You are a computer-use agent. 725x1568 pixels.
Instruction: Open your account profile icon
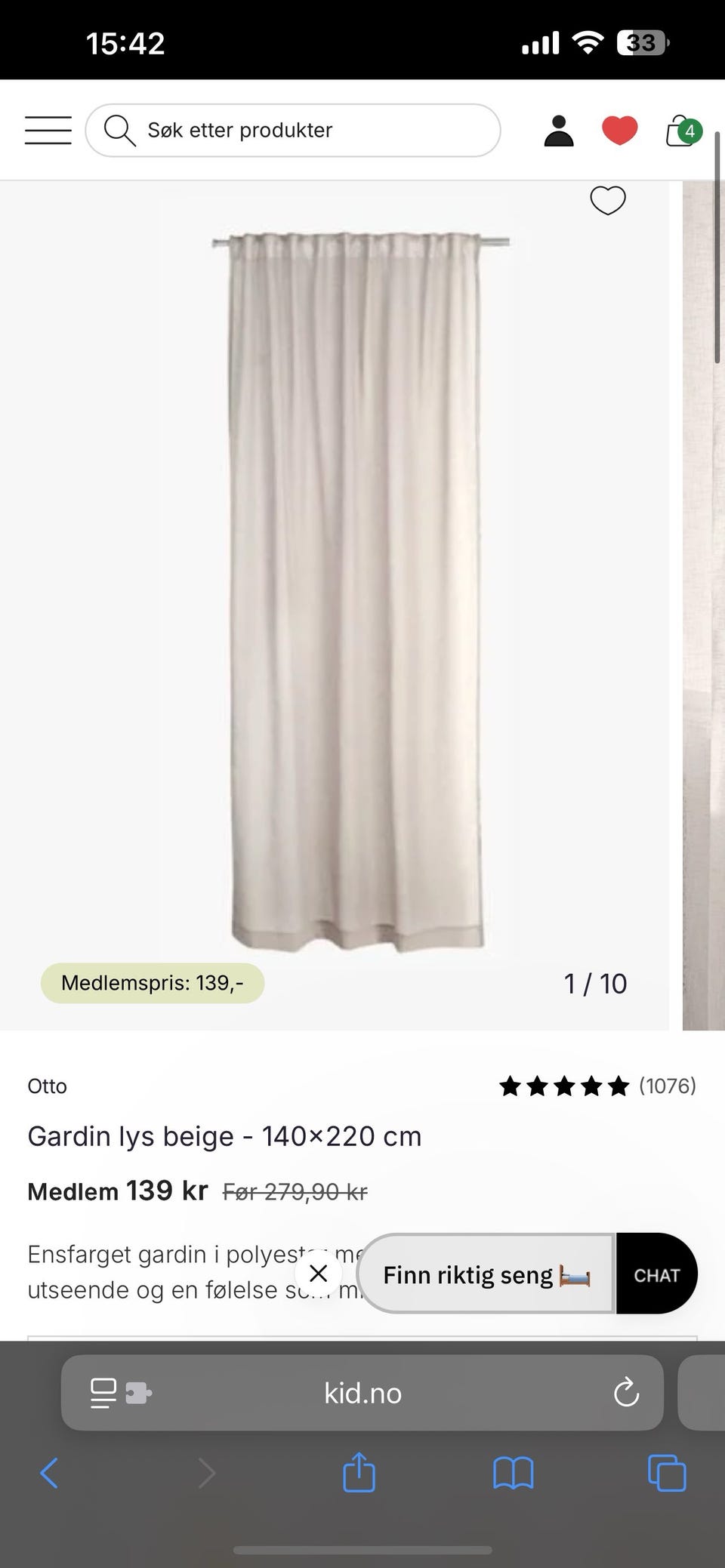point(558,130)
